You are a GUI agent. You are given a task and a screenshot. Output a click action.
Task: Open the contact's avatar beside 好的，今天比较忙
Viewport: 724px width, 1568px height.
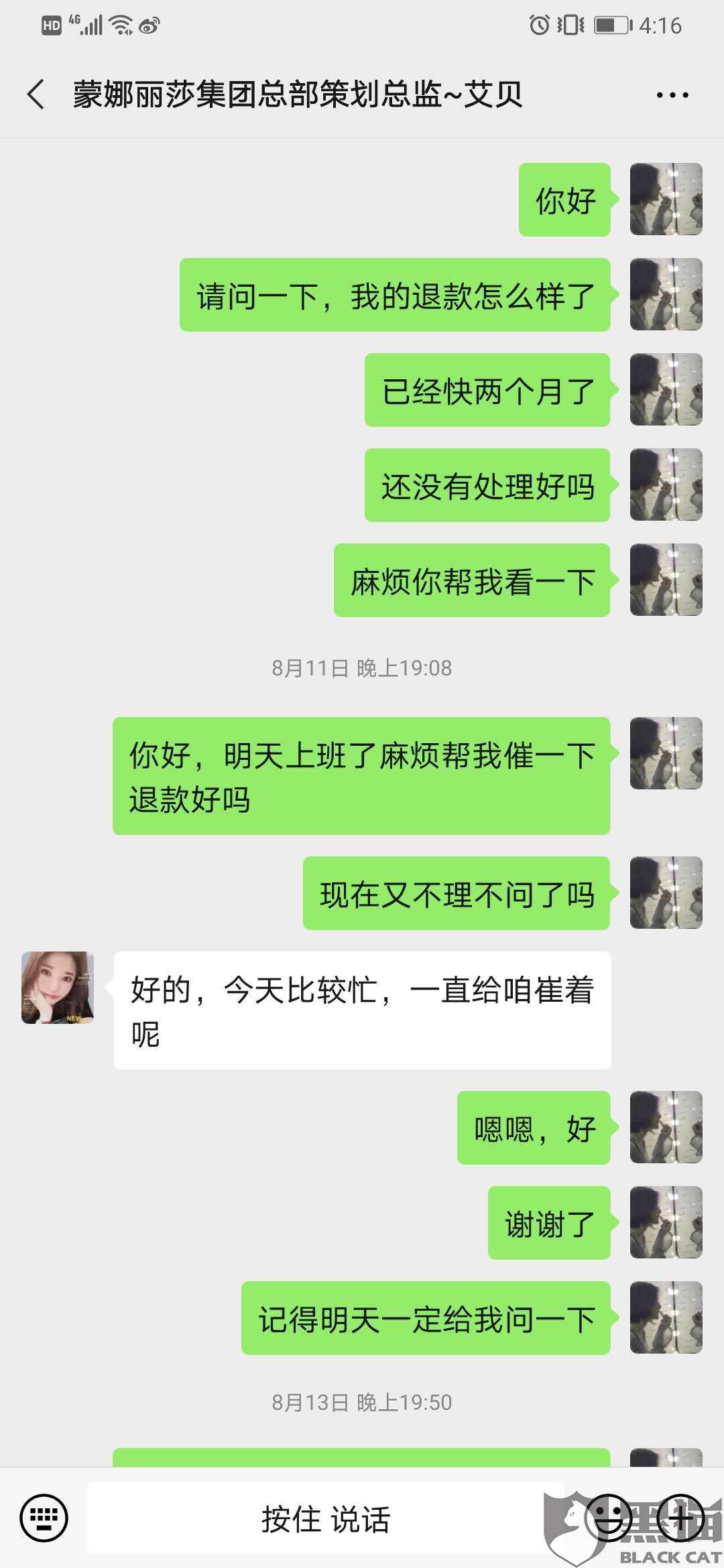[x=58, y=987]
